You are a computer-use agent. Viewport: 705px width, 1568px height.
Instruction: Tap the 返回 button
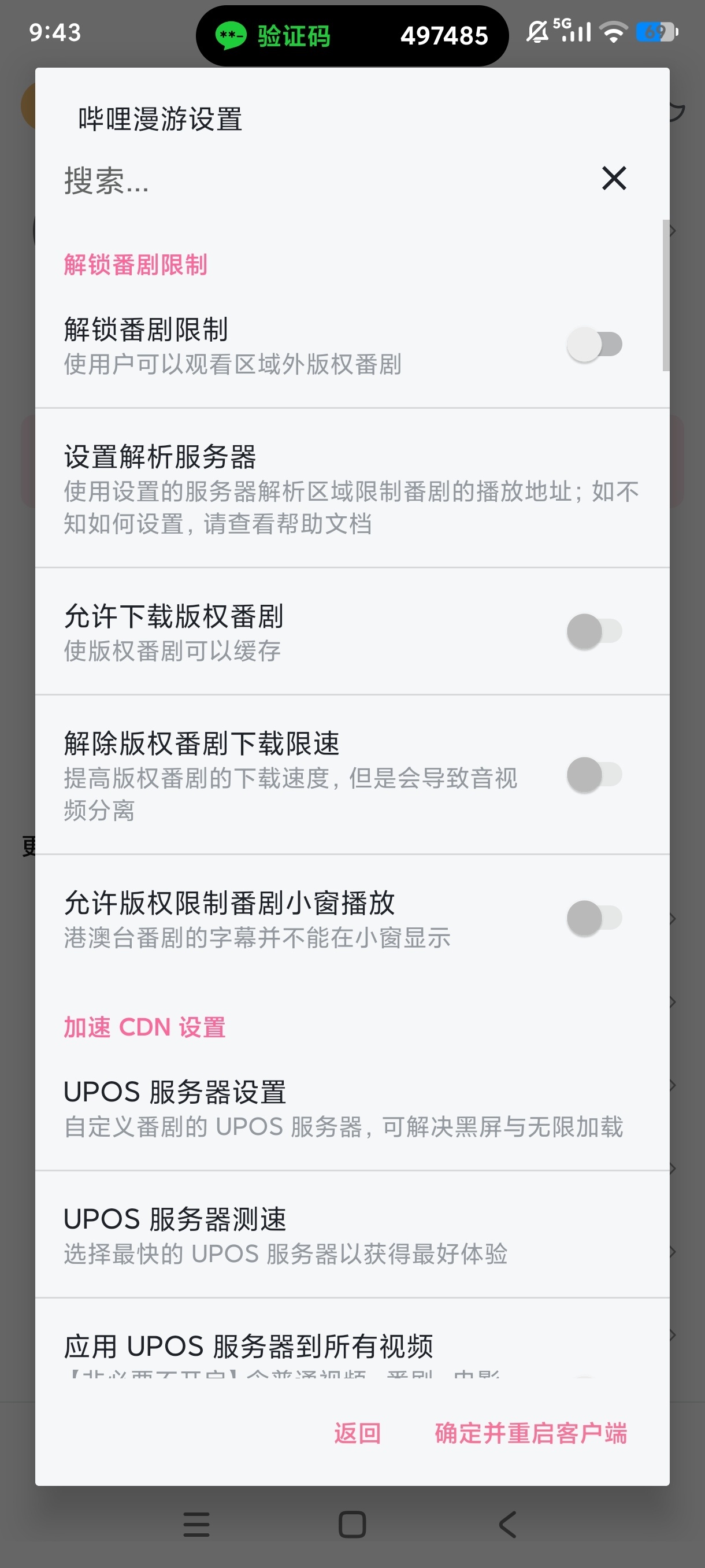click(358, 1433)
